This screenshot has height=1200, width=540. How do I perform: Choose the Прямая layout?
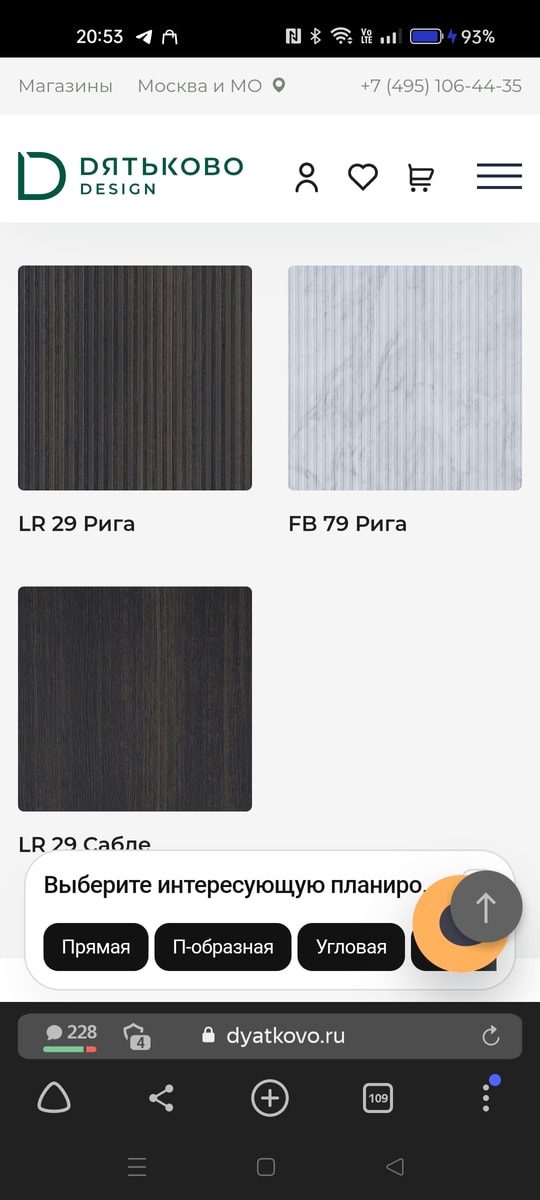tap(96, 947)
